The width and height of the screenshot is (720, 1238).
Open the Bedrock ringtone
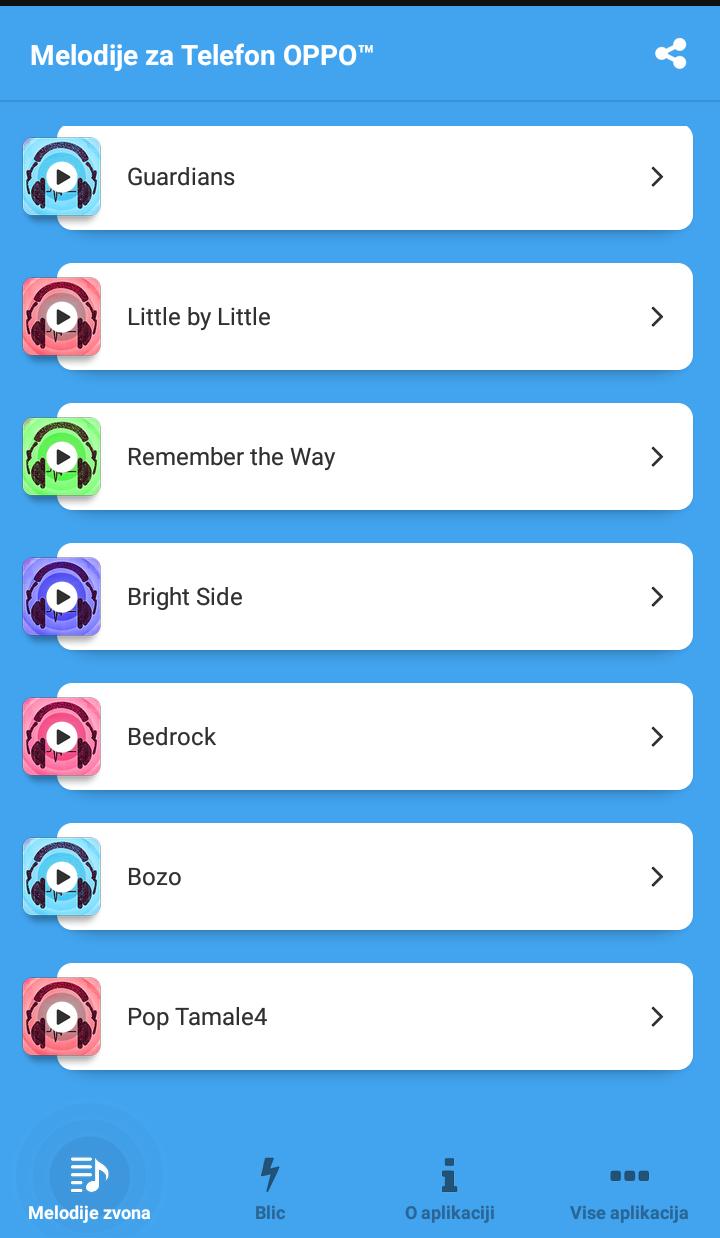tap(375, 737)
